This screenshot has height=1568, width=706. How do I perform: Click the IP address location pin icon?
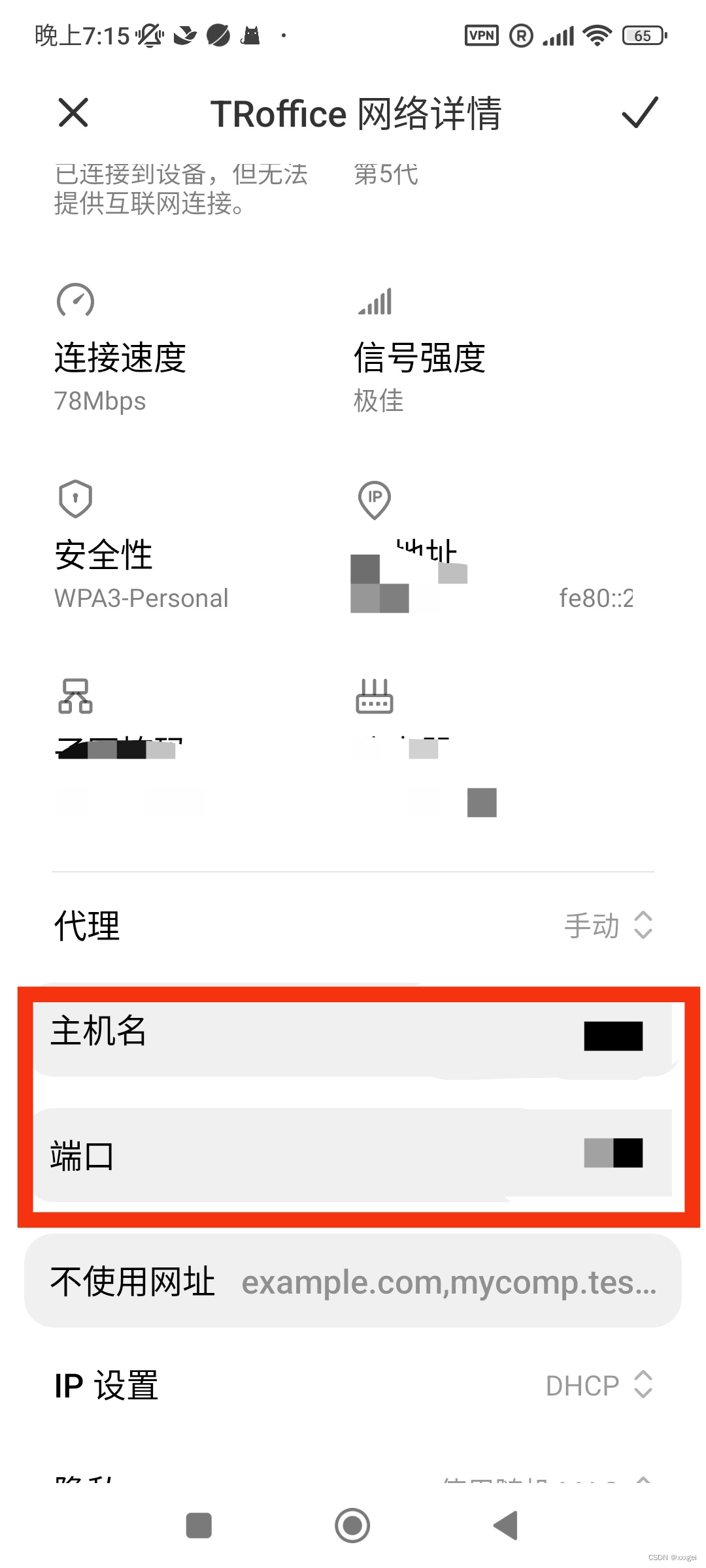(x=375, y=499)
